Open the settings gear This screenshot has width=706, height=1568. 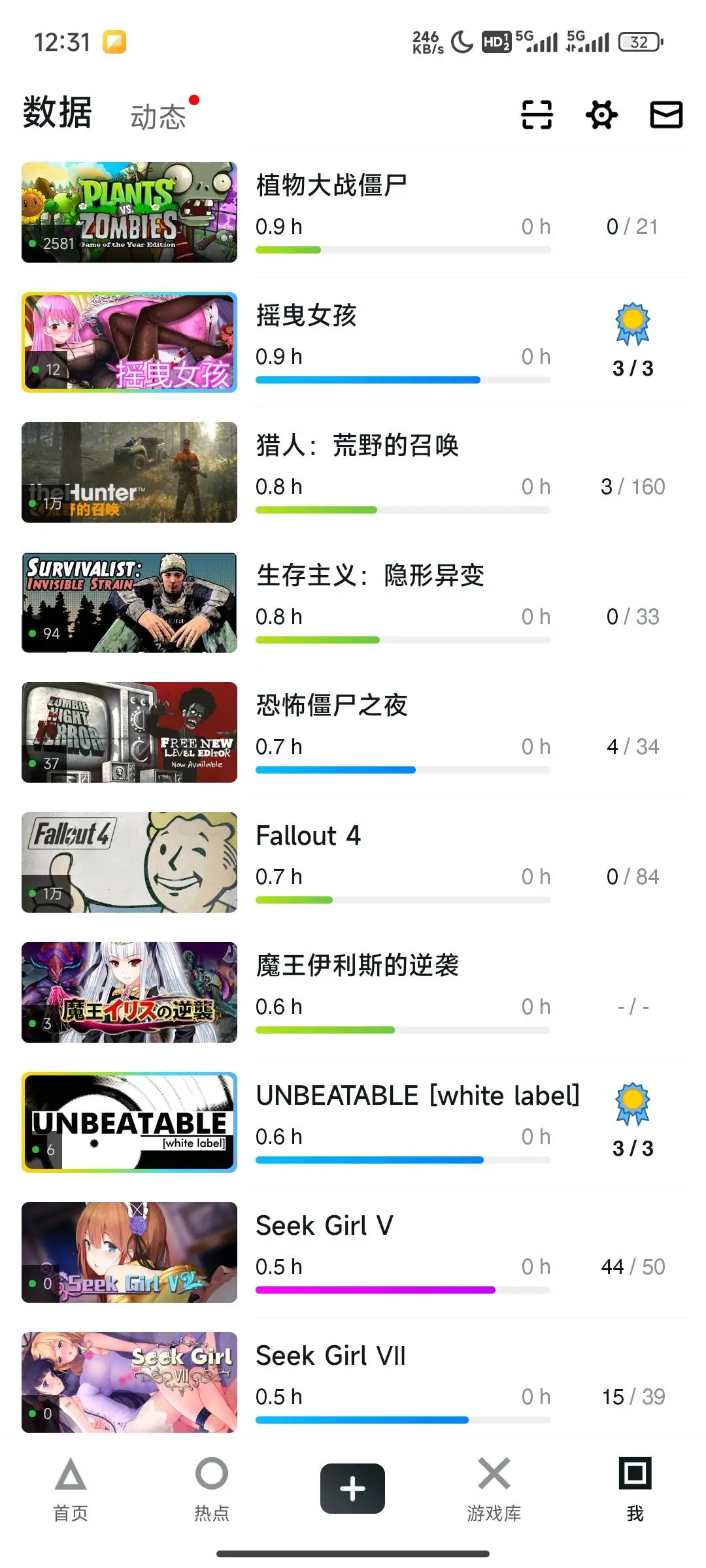(601, 115)
